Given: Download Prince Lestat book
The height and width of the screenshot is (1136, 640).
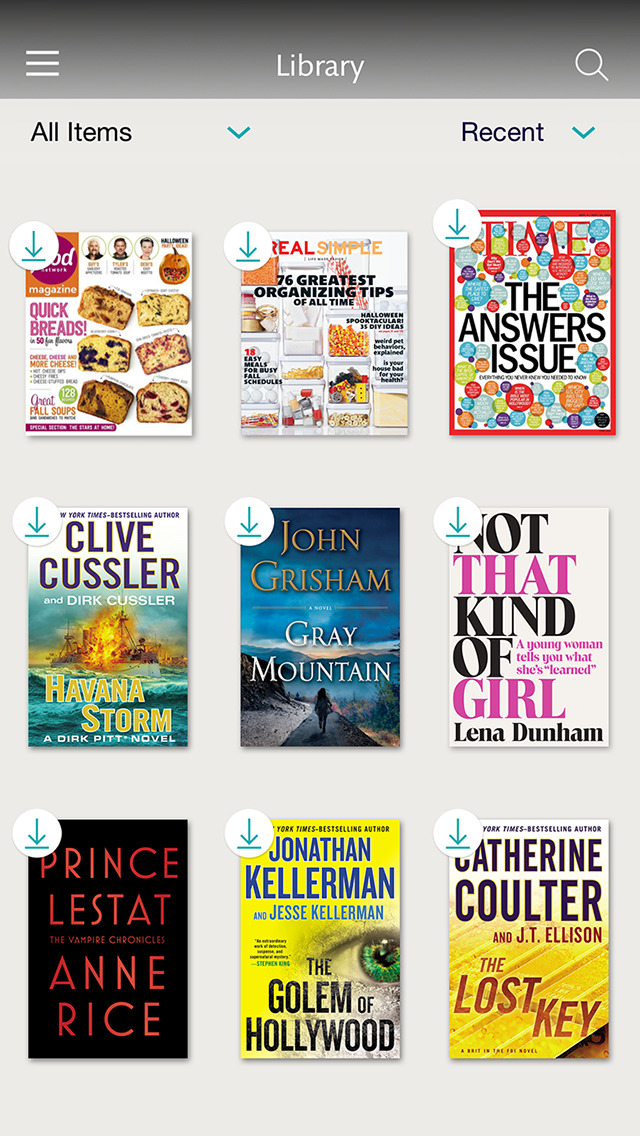Looking at the screenshot, I should pyautogui.click(x=36, y=833).
